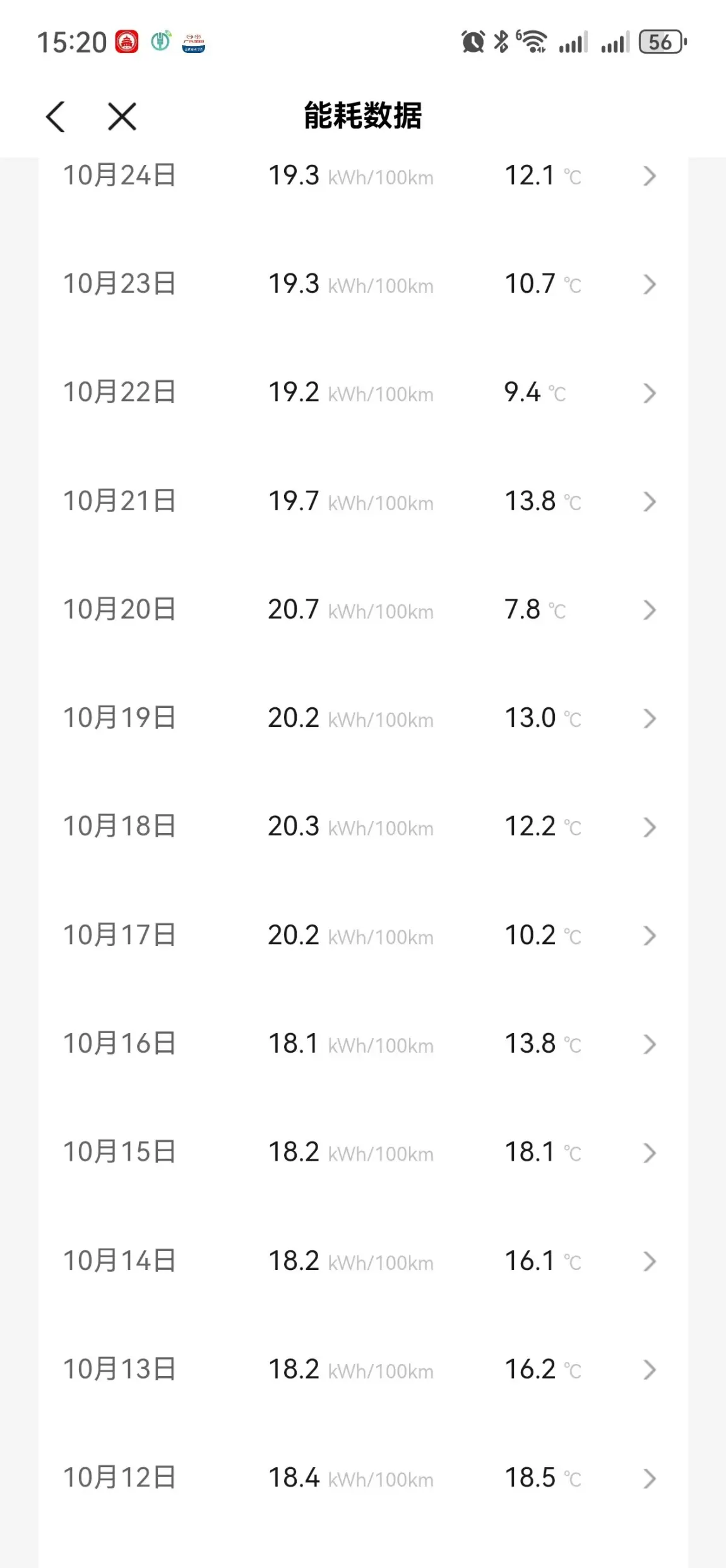The height and width of the screenshot is (1568, 726).
Task: View the 10月19日 record
Action: tap(363, 719)
